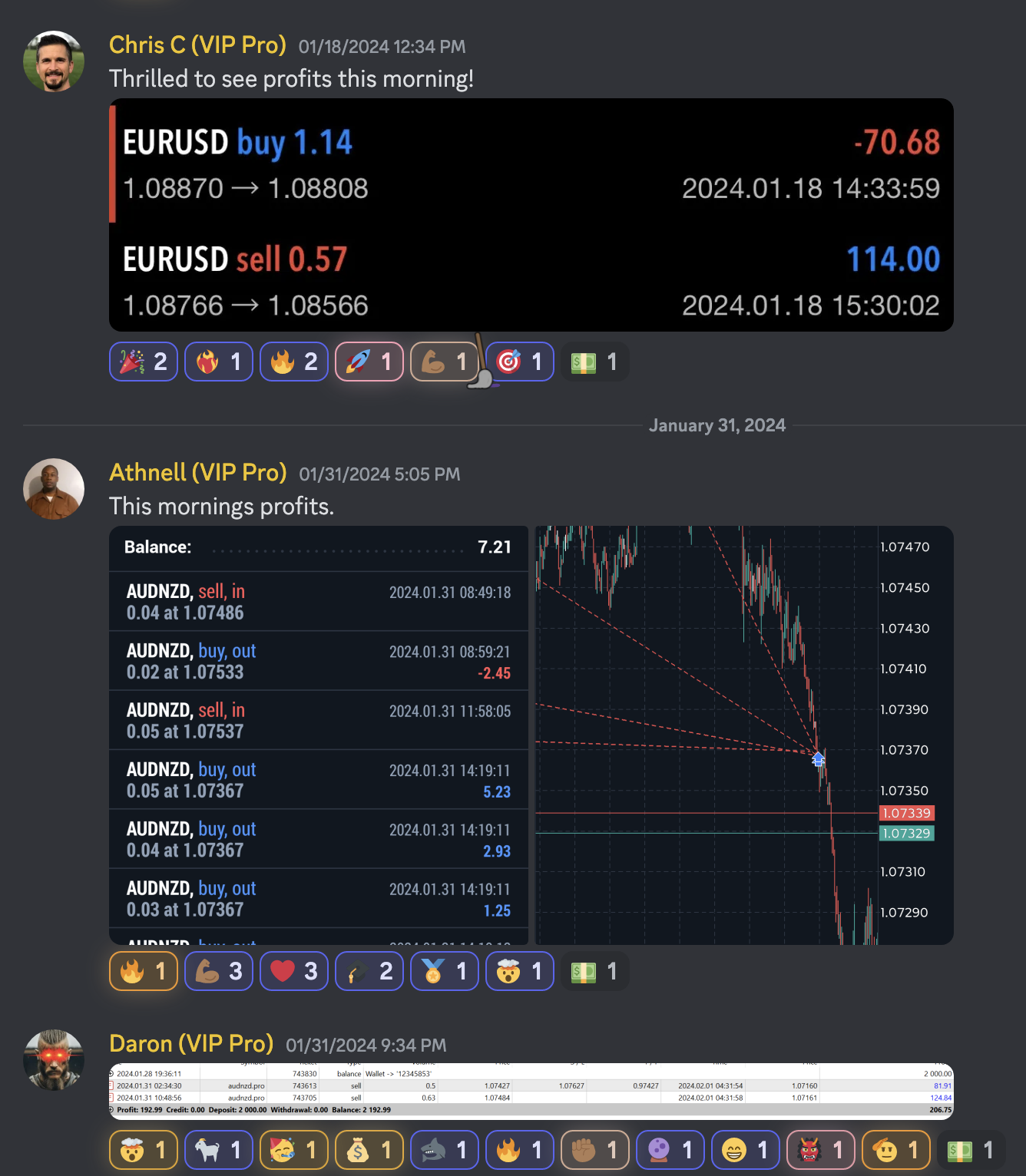This screenshot has height=1176, width=1026.
Task: Click Daron's avatar image
Action: tap(53, 1059)
